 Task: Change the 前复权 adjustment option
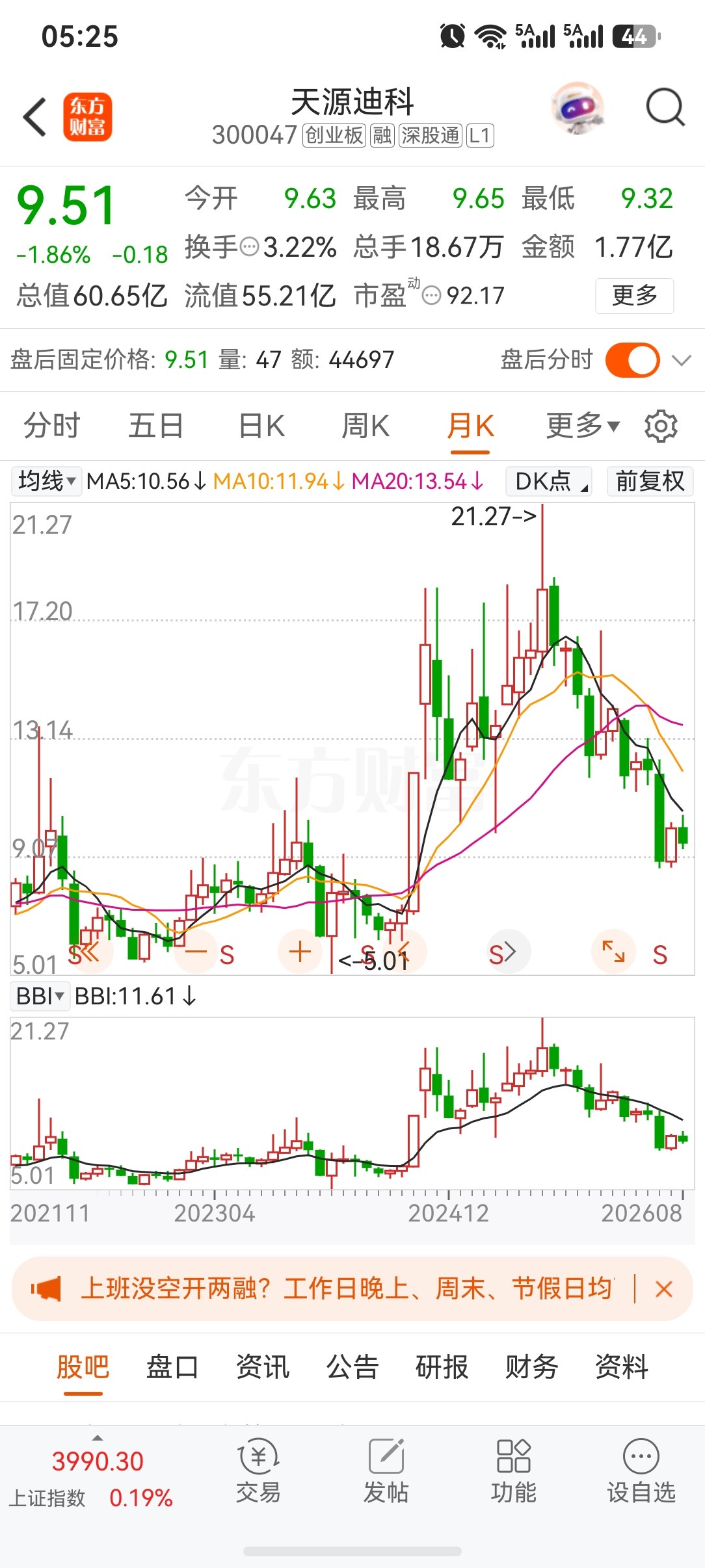[x=650, y=482]
